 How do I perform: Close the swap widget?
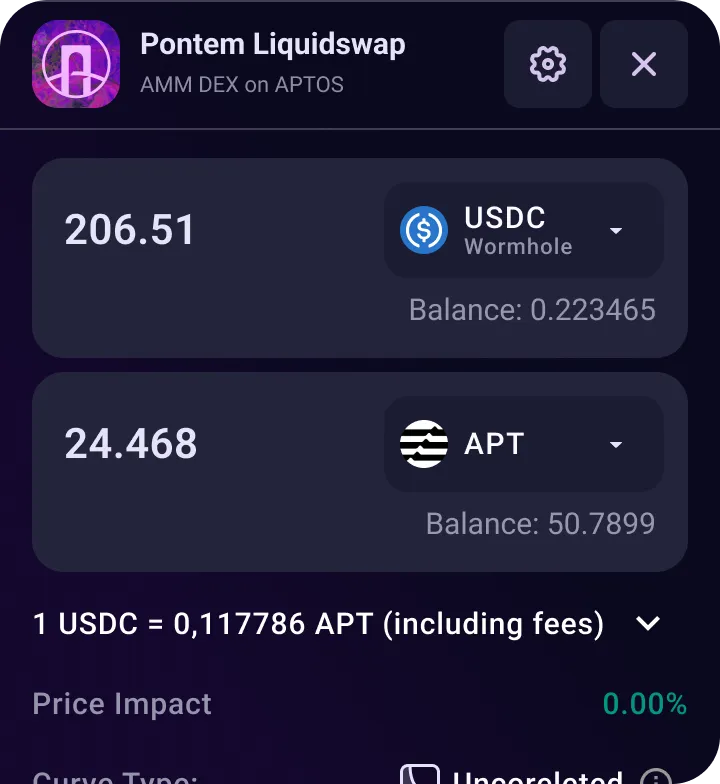[643, 64]
